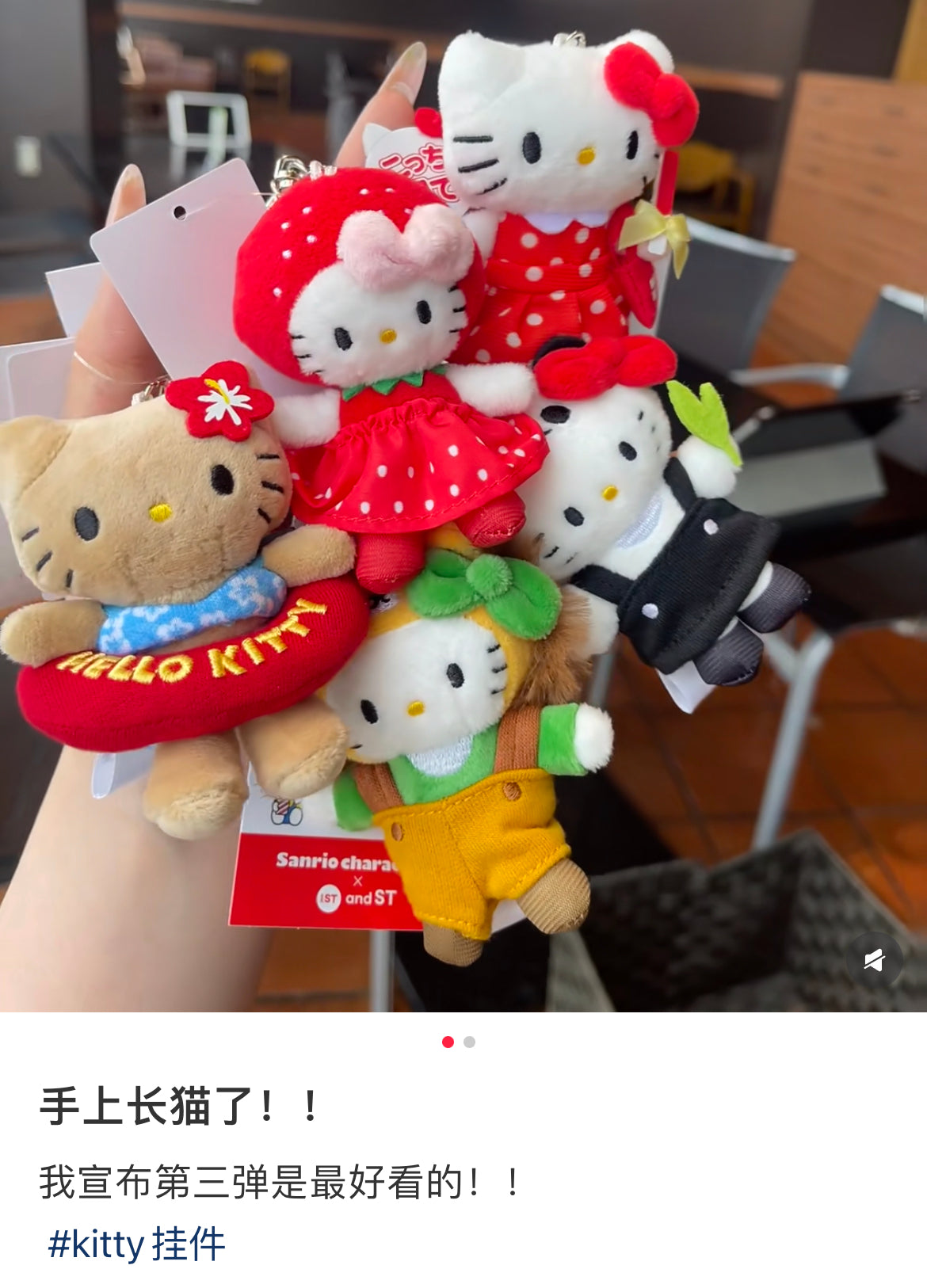Viewport: 927px width, 1288px height.
Task: Open the #kitty挂件 hashtag link
Action: pyautogui.click(x=136, y=1244)
